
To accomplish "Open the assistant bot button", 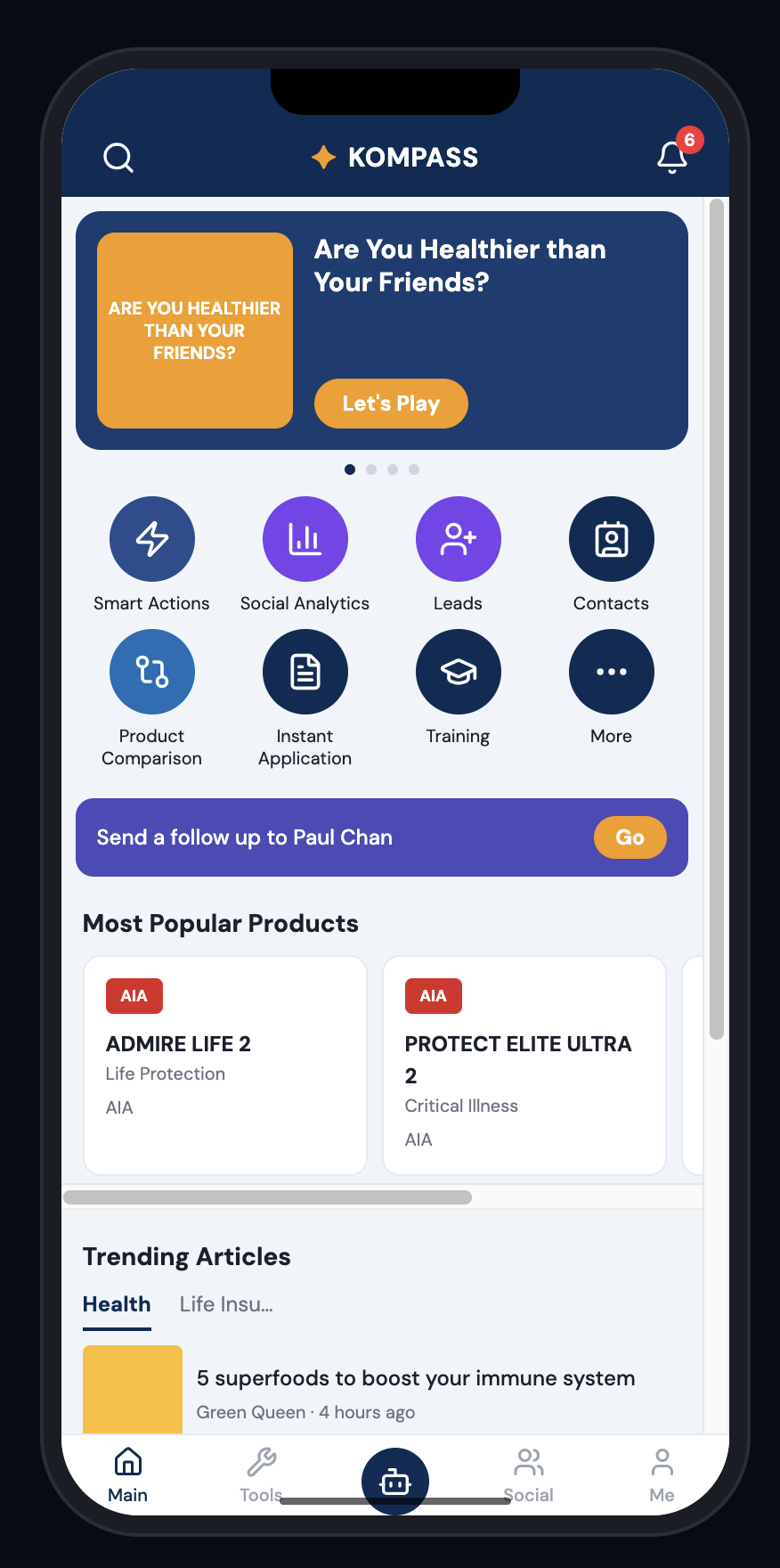I will point(395,1481).
